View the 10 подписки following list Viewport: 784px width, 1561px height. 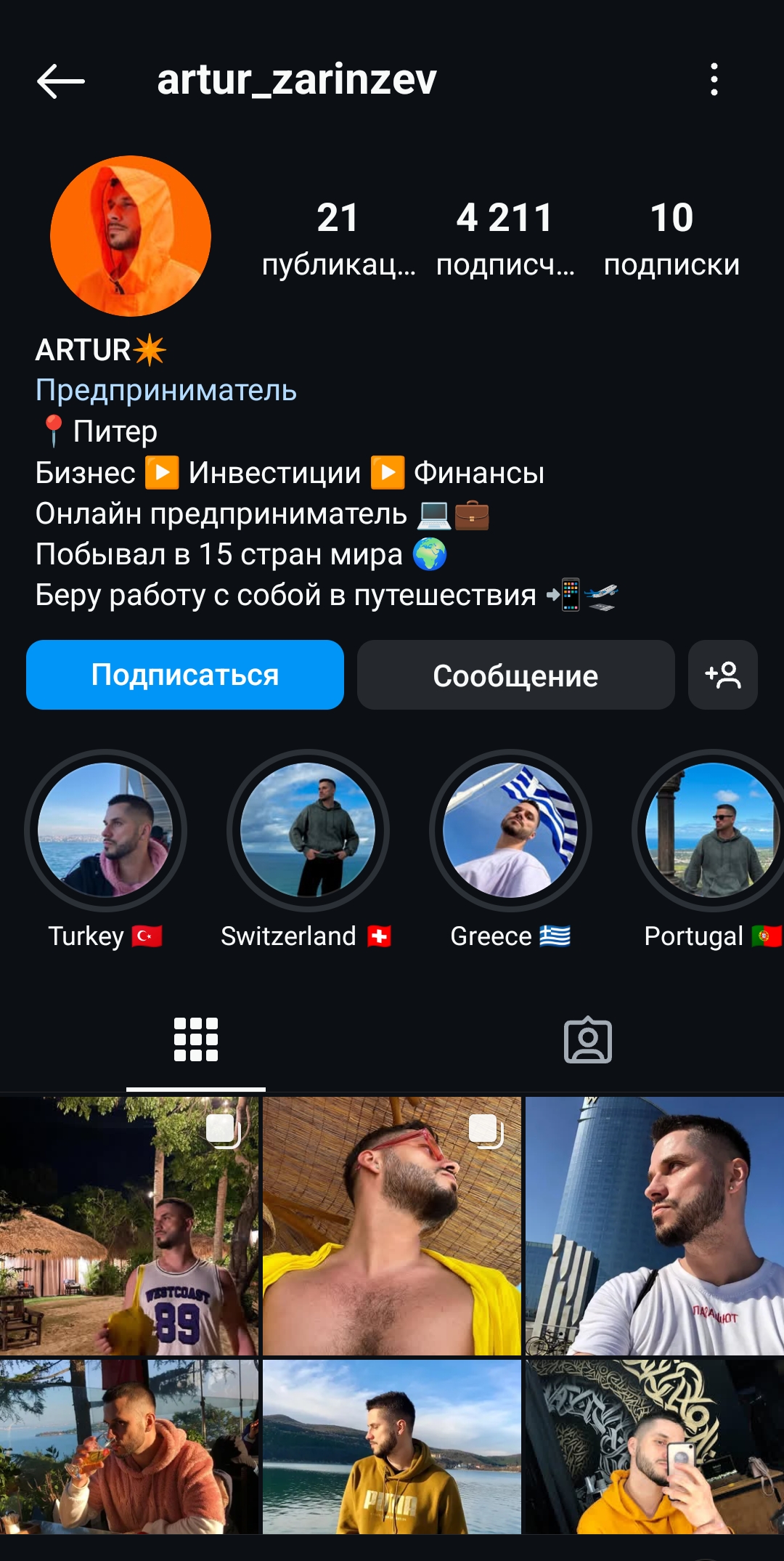click(x=671, y=238)
